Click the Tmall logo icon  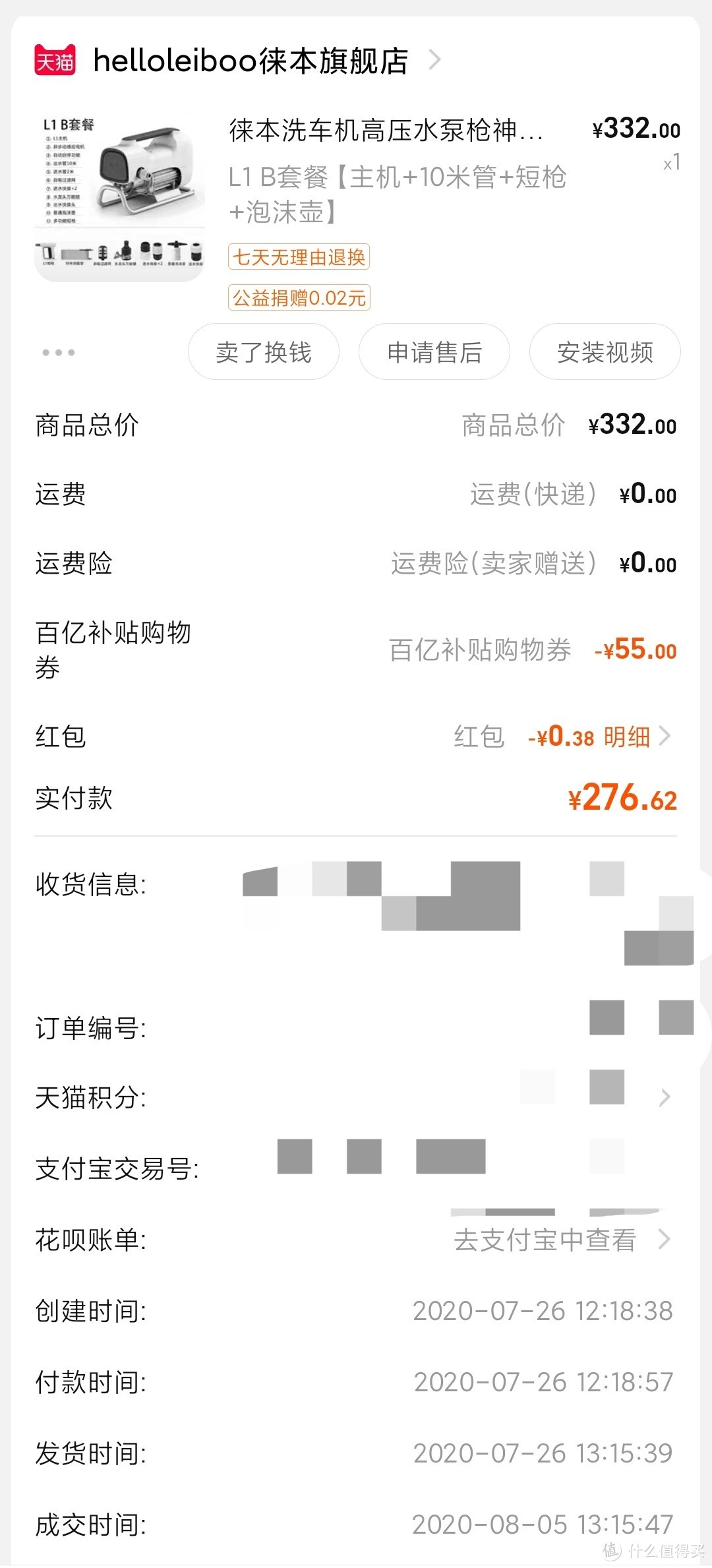tap(55, 61)
